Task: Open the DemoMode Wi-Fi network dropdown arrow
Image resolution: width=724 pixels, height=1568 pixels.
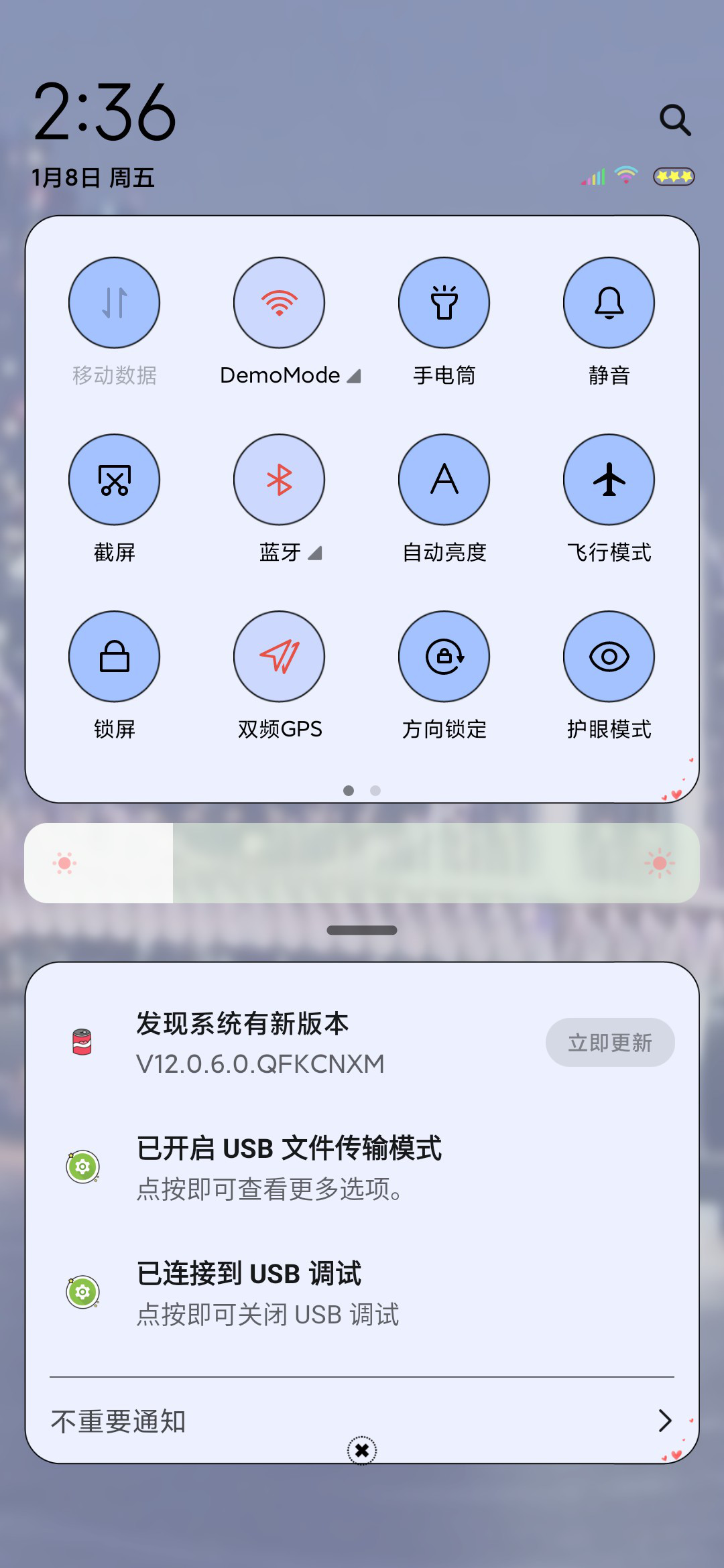Action: pos(354,376)
